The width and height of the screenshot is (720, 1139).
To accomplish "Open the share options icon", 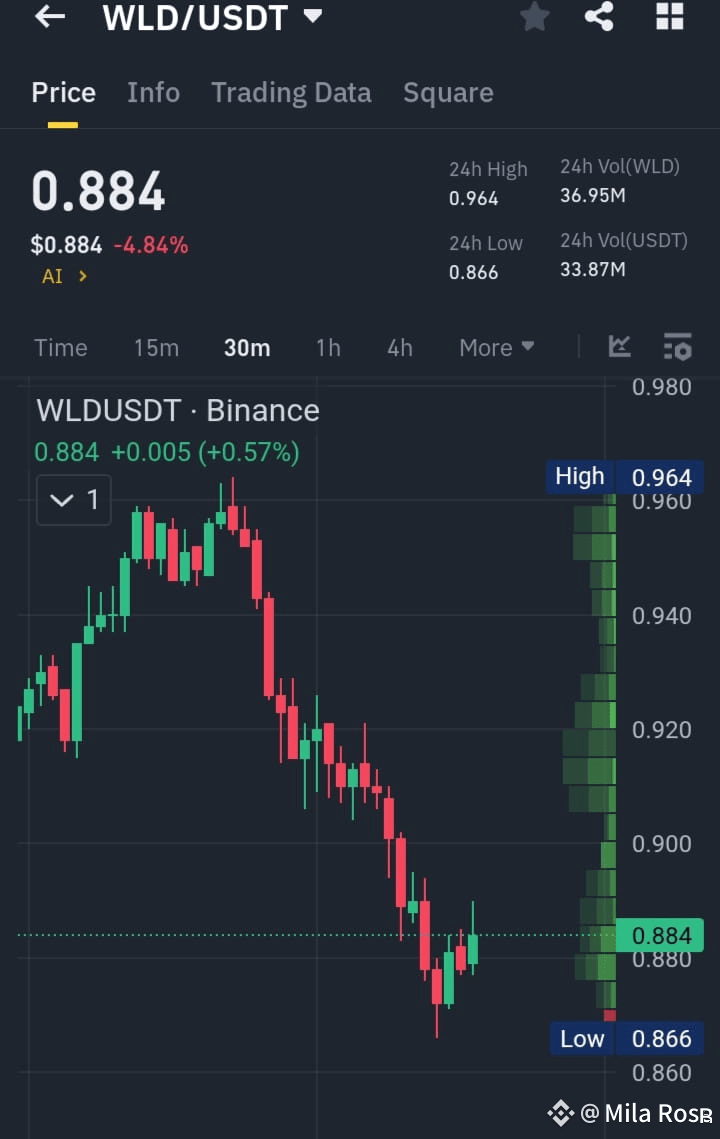I will click(600, 17).
